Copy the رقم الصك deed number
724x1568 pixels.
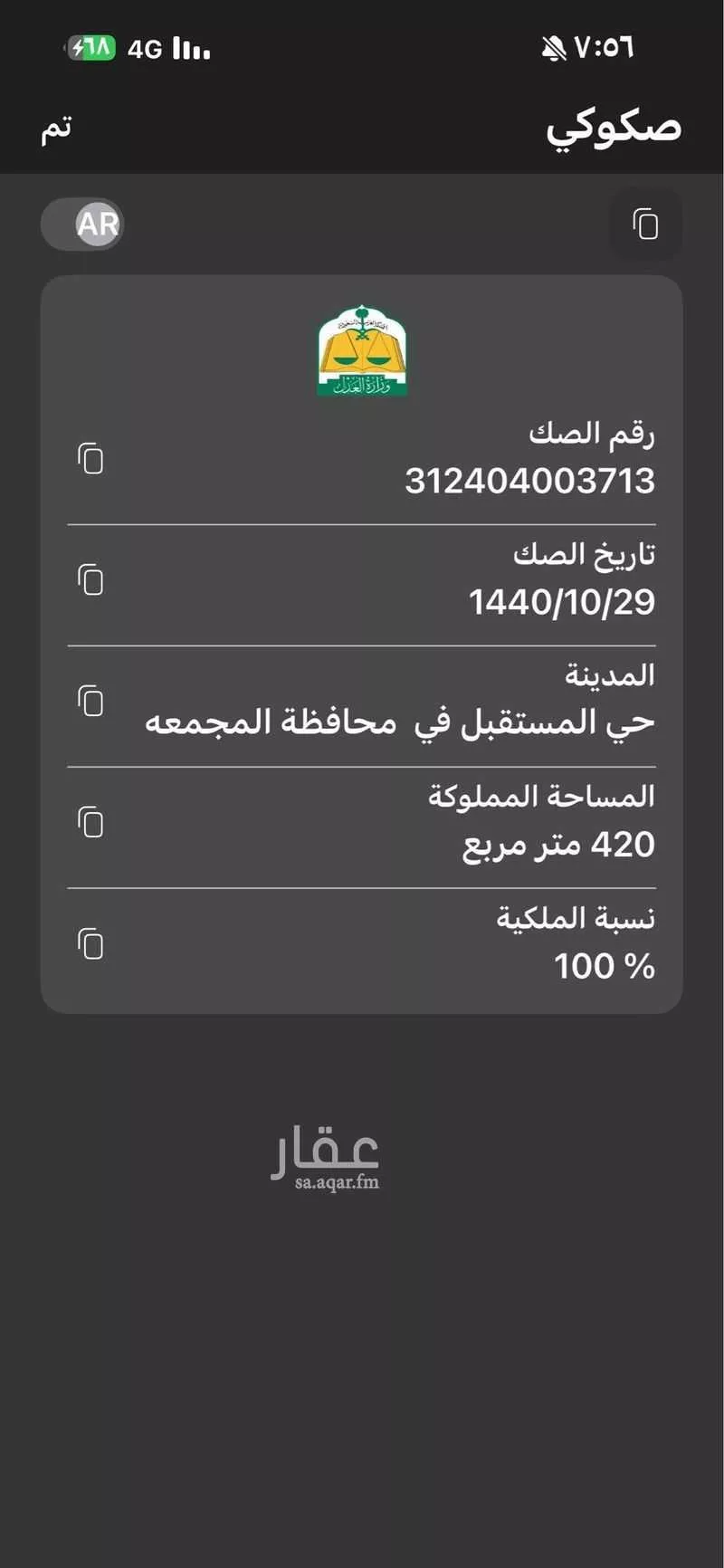click(90, 459)
